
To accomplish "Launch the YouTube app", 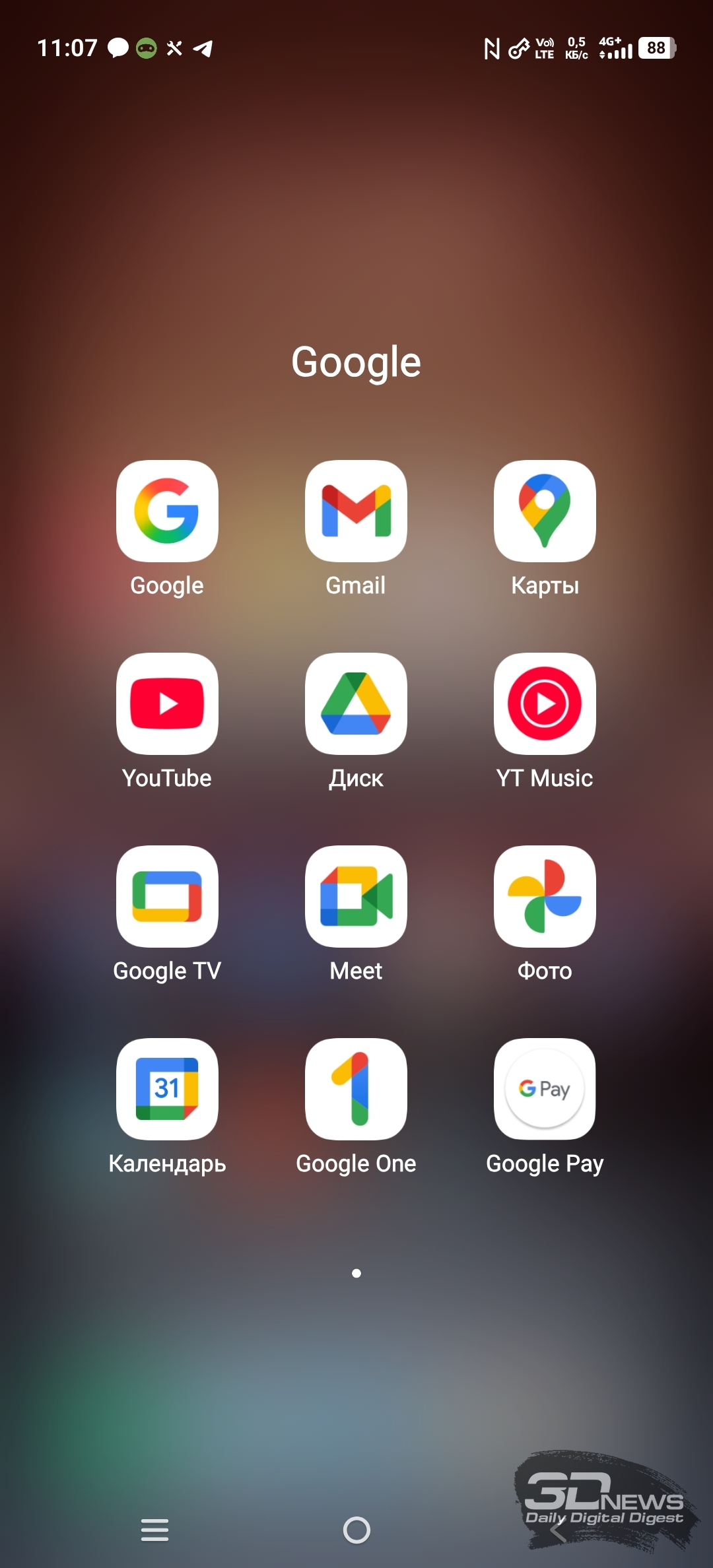I will pyautogui.click(x=167, y=704).
